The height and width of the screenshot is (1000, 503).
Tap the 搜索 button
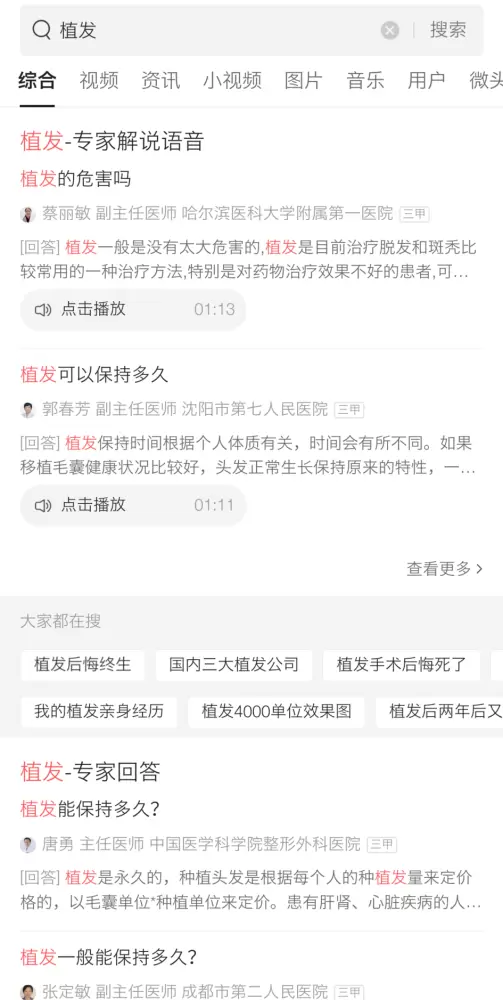click(x=448, y=30)
